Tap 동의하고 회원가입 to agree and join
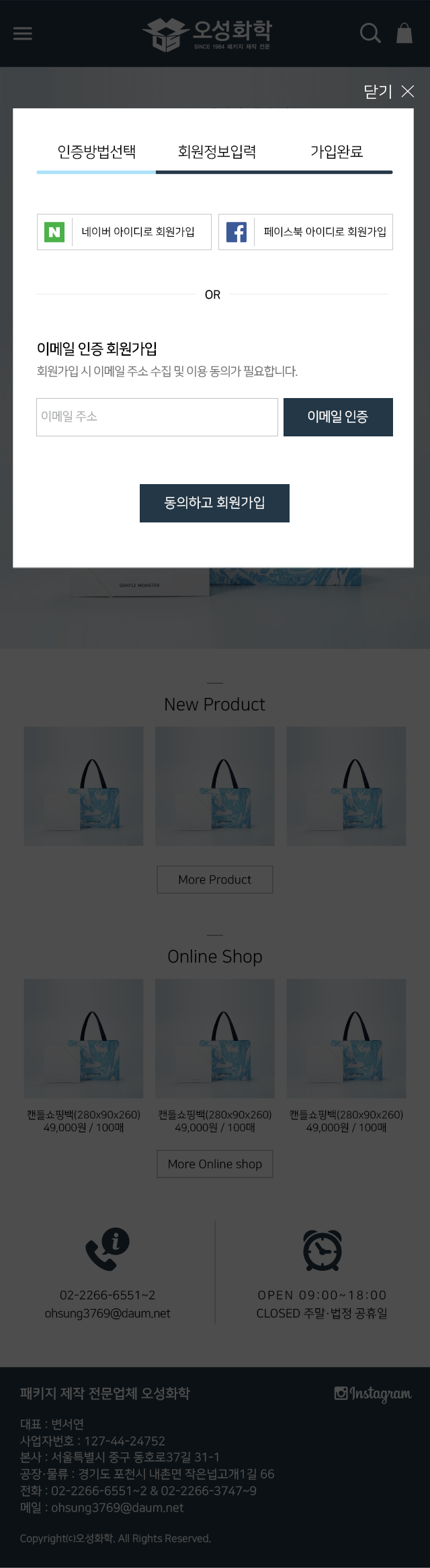 (x=214, y=503)
